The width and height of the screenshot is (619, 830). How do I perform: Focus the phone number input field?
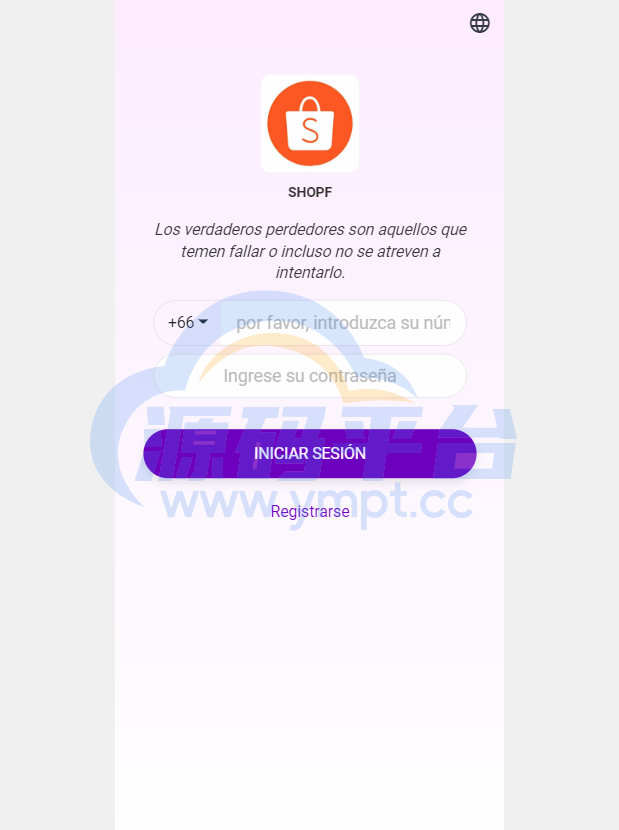coord(342,323)
